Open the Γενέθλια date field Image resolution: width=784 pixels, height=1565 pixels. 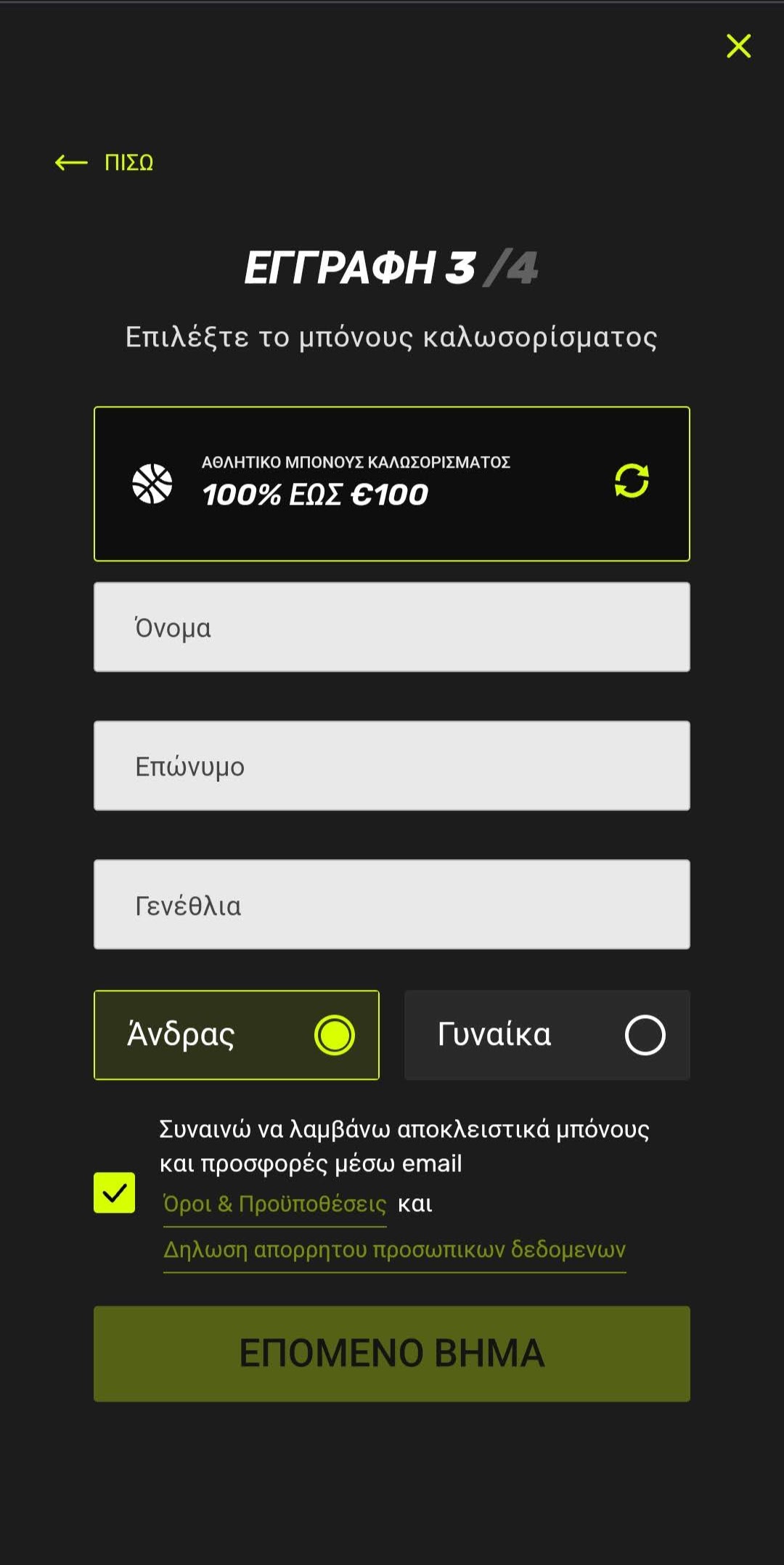point(392,905)
